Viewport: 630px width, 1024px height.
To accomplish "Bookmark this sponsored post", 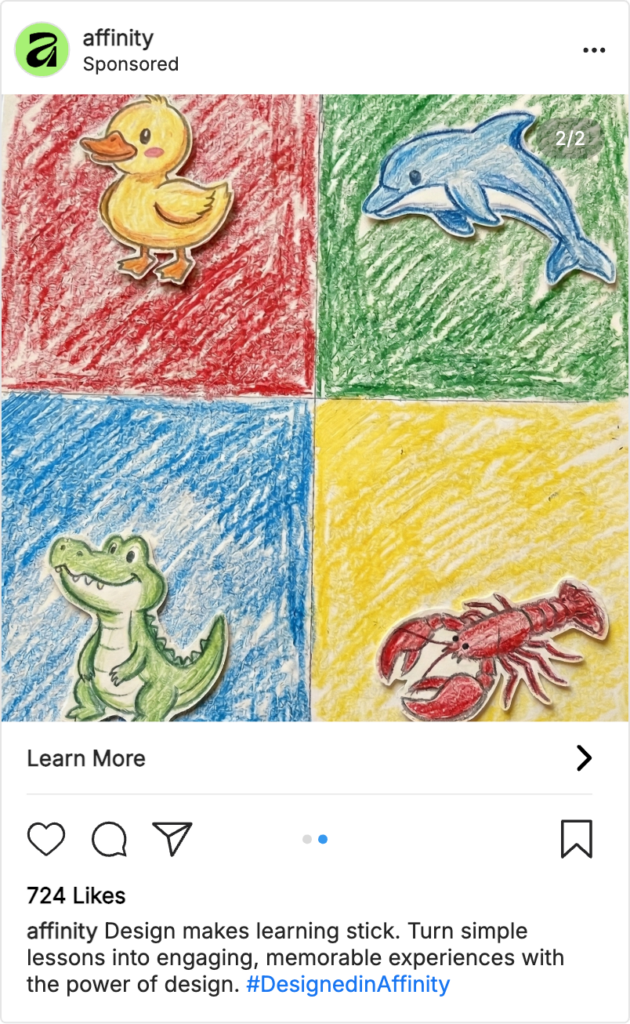I will 576,838.
